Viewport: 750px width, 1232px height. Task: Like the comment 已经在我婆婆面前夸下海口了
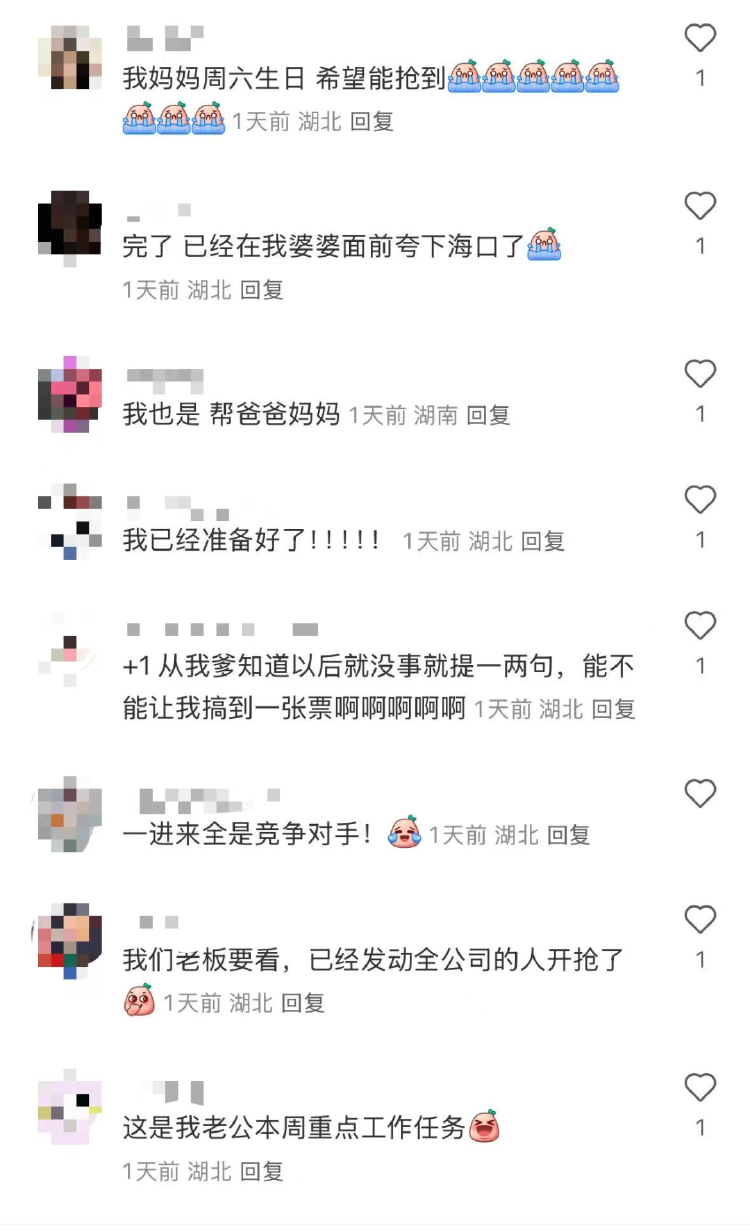pyautogui.click(x=700, y=207)
